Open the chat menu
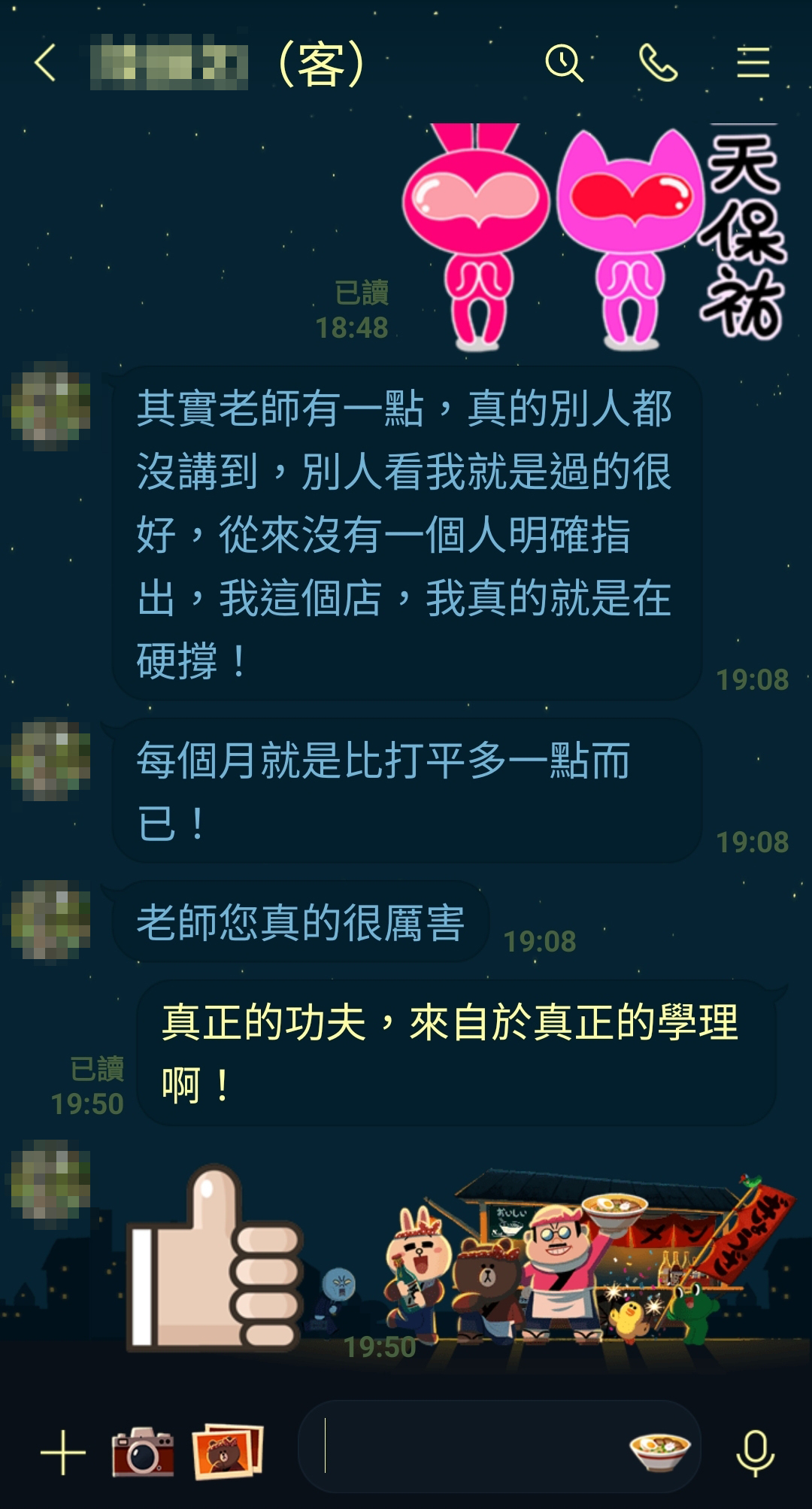 pos(753,63)
